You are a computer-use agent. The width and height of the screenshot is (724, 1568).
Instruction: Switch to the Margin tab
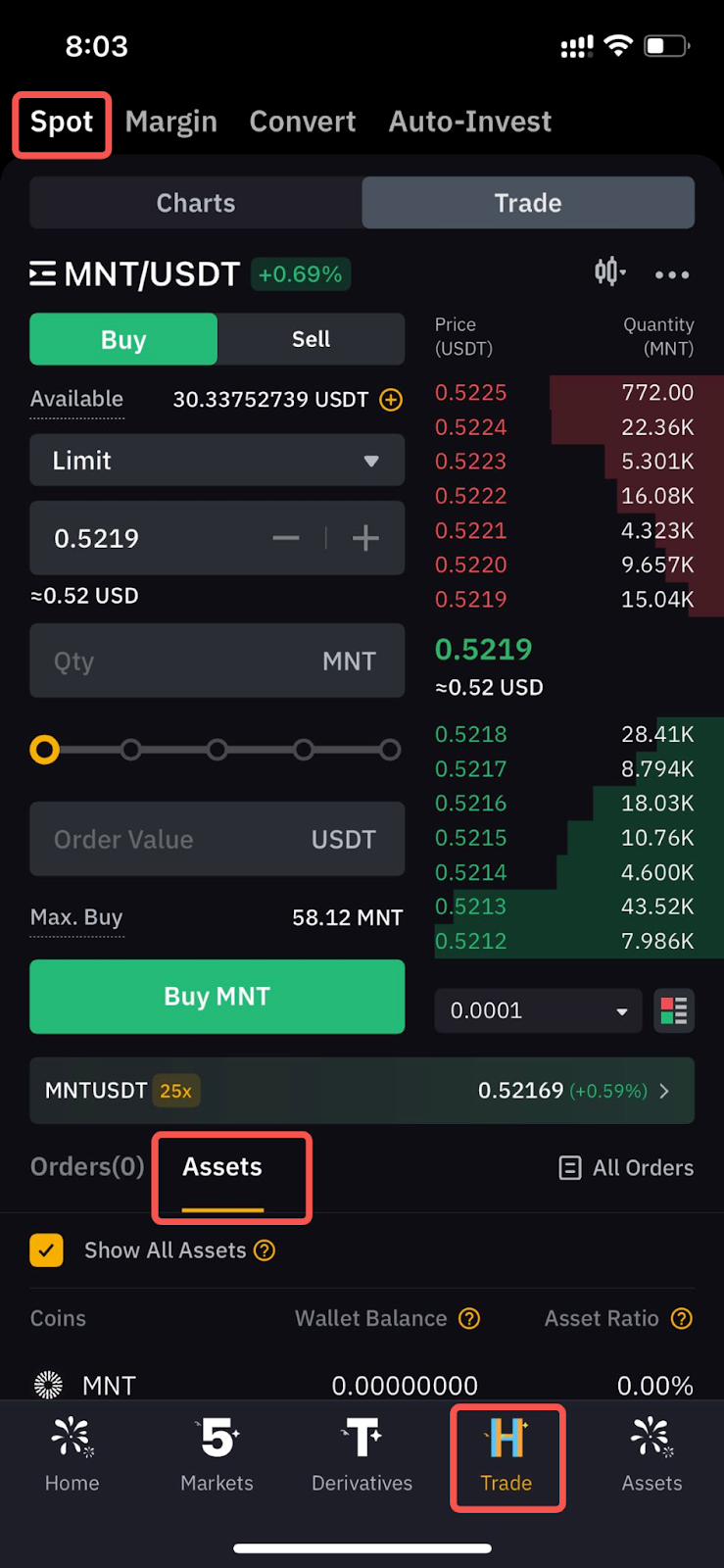tap(171, 122)
